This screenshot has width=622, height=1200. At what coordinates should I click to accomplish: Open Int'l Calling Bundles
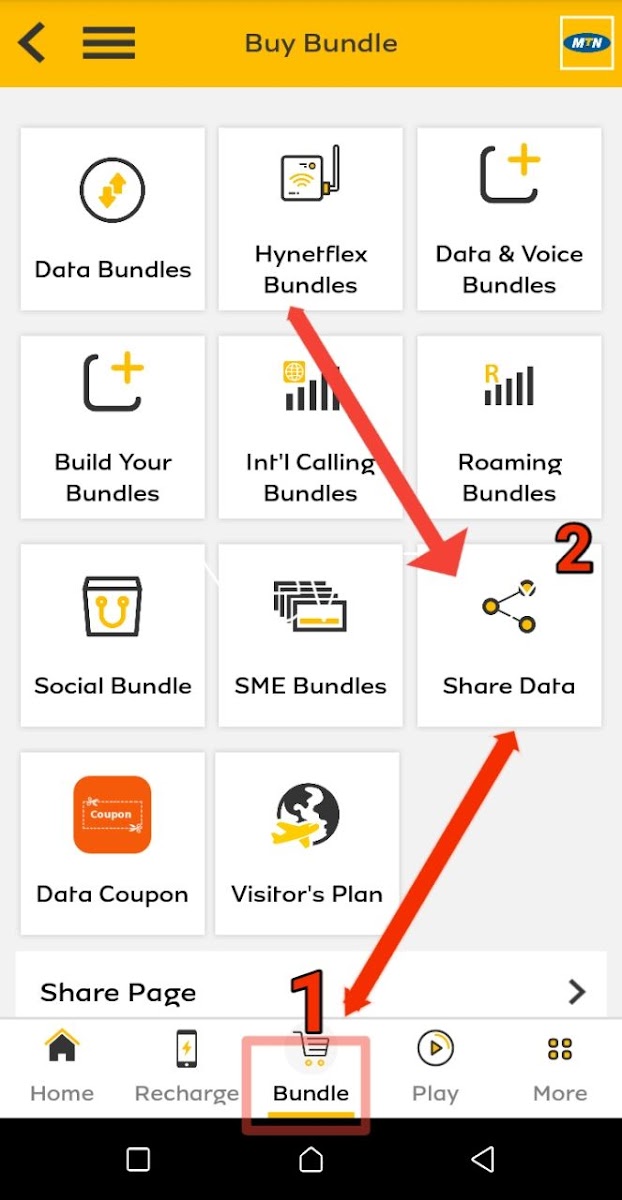coord(310,427)
